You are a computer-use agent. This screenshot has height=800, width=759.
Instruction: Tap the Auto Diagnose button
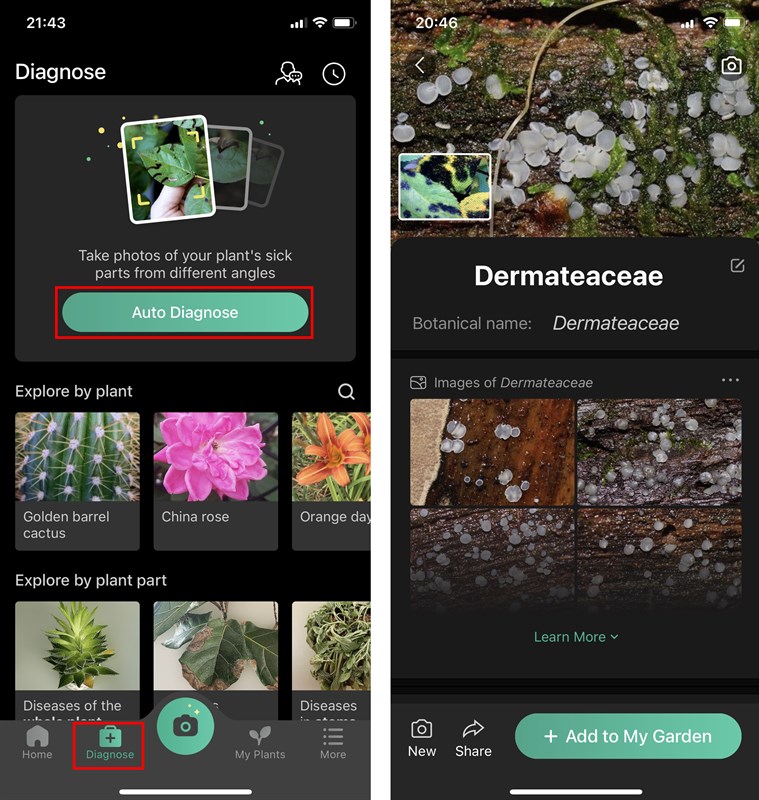[x=185, y=312]
